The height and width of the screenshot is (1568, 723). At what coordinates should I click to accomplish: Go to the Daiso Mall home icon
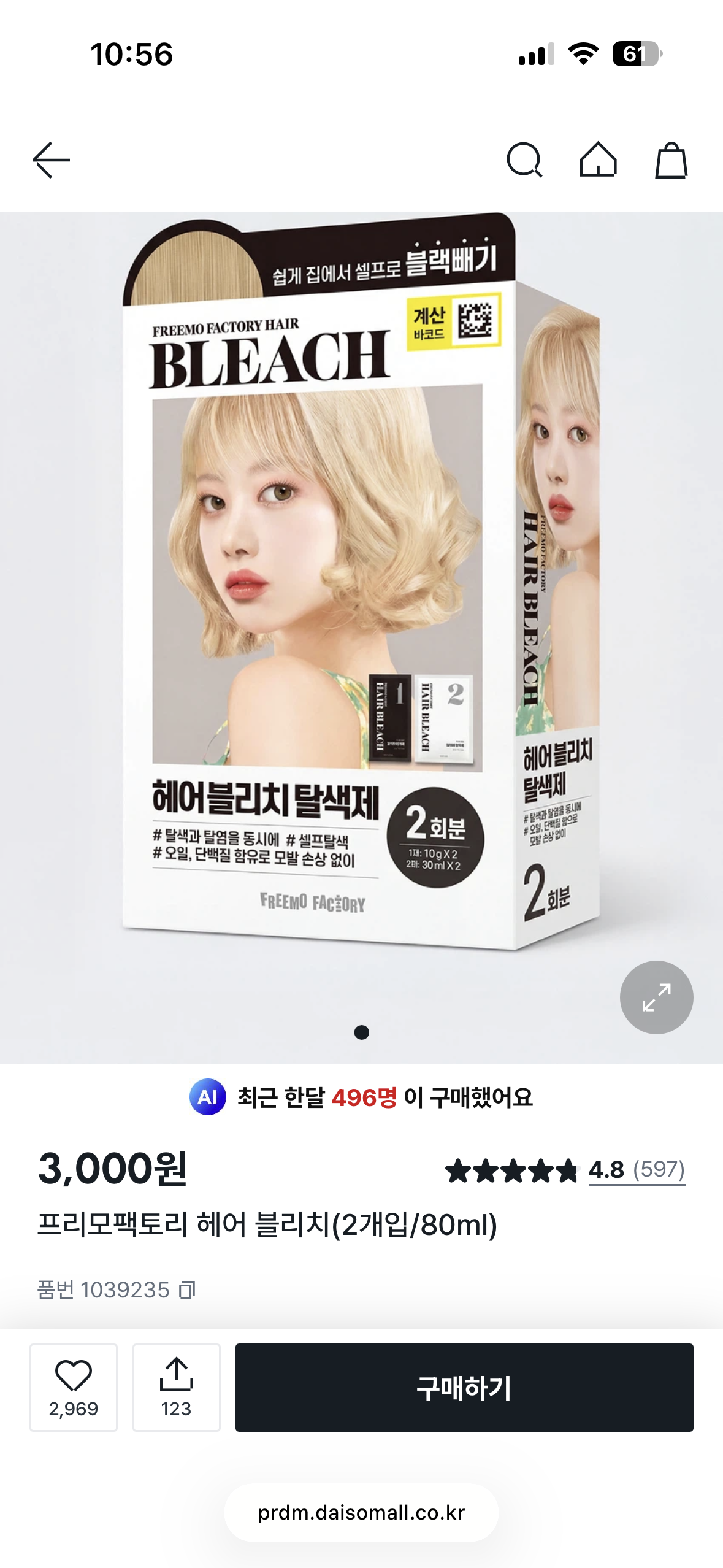click(598, 159)
